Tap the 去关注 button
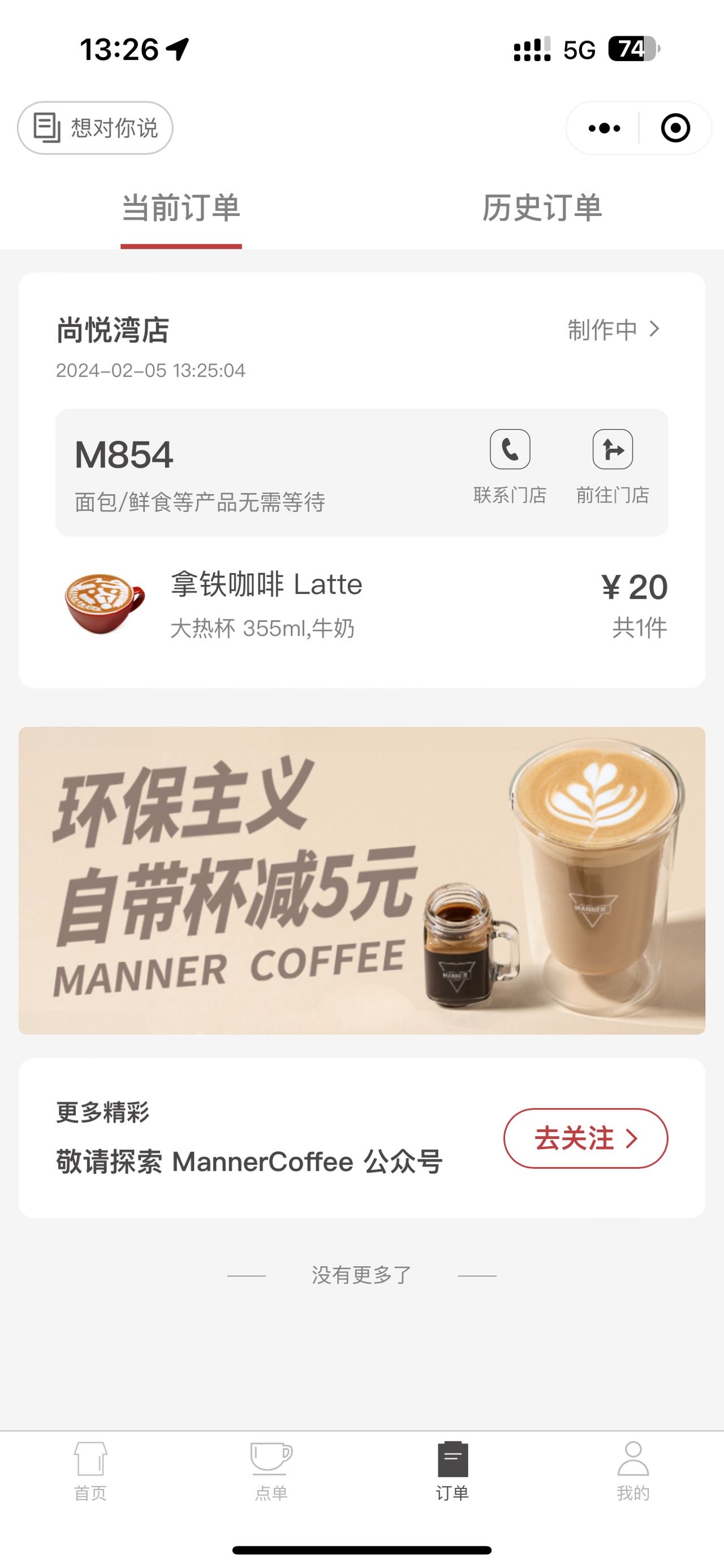724x1568 pixels. coord(586,1138)
